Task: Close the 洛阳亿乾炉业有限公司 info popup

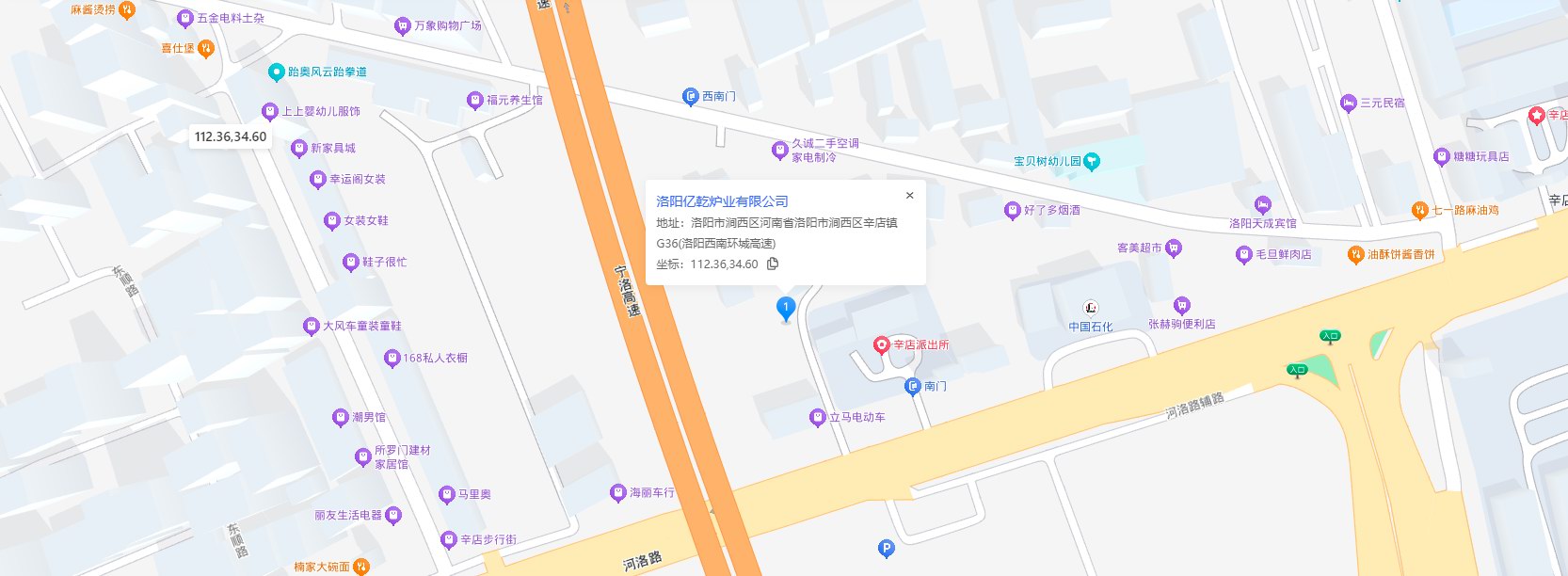Action: [x=909, y=196]
